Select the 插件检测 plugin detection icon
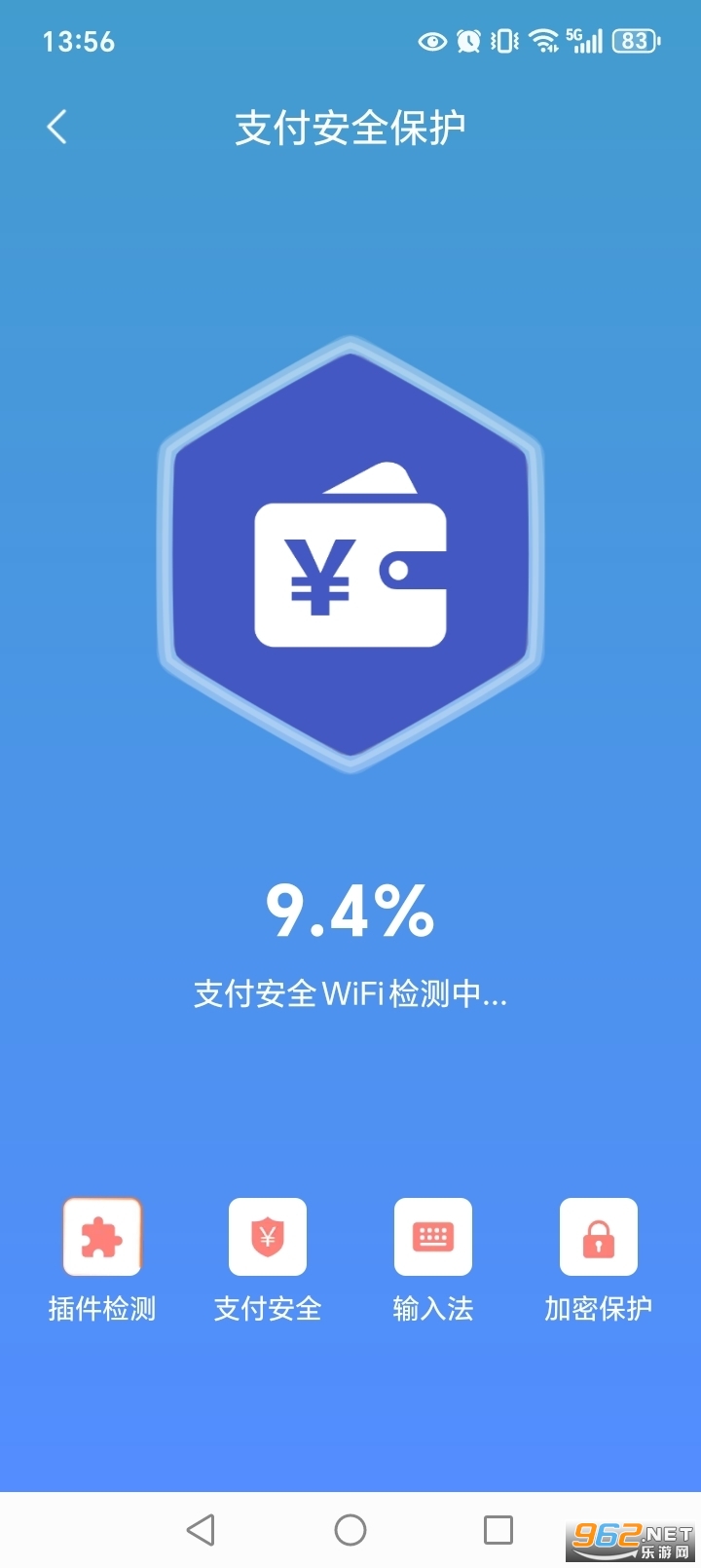This screenshot has width=701, height=1568. pos(102,1237)
